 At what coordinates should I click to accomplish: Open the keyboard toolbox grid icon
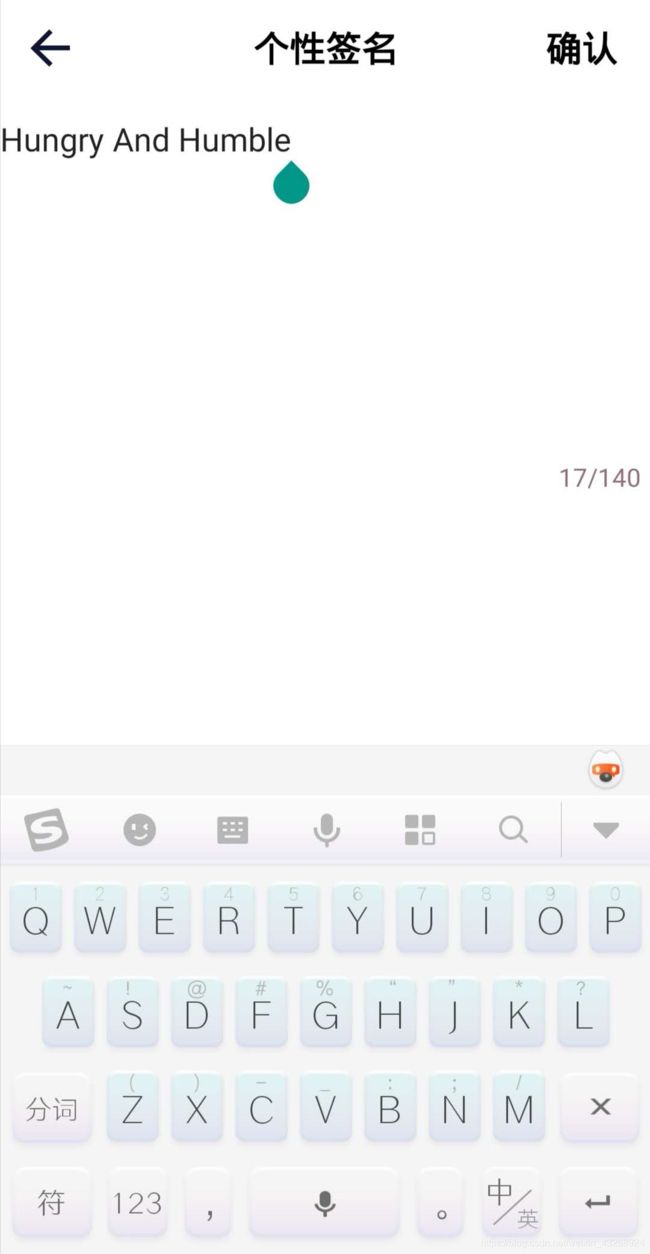(x=420, y=830)
